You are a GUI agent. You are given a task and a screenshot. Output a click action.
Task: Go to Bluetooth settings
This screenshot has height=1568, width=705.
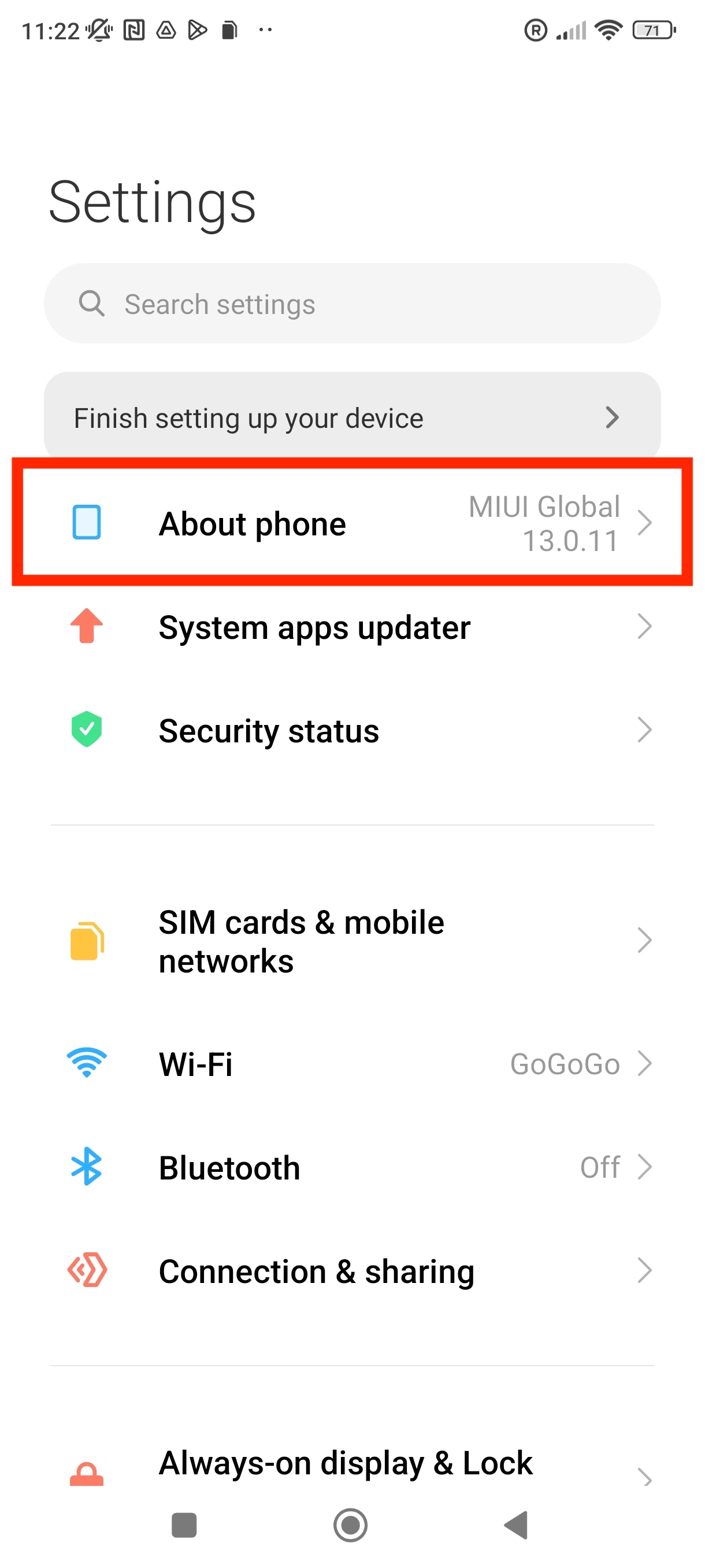pos(351,1167)
